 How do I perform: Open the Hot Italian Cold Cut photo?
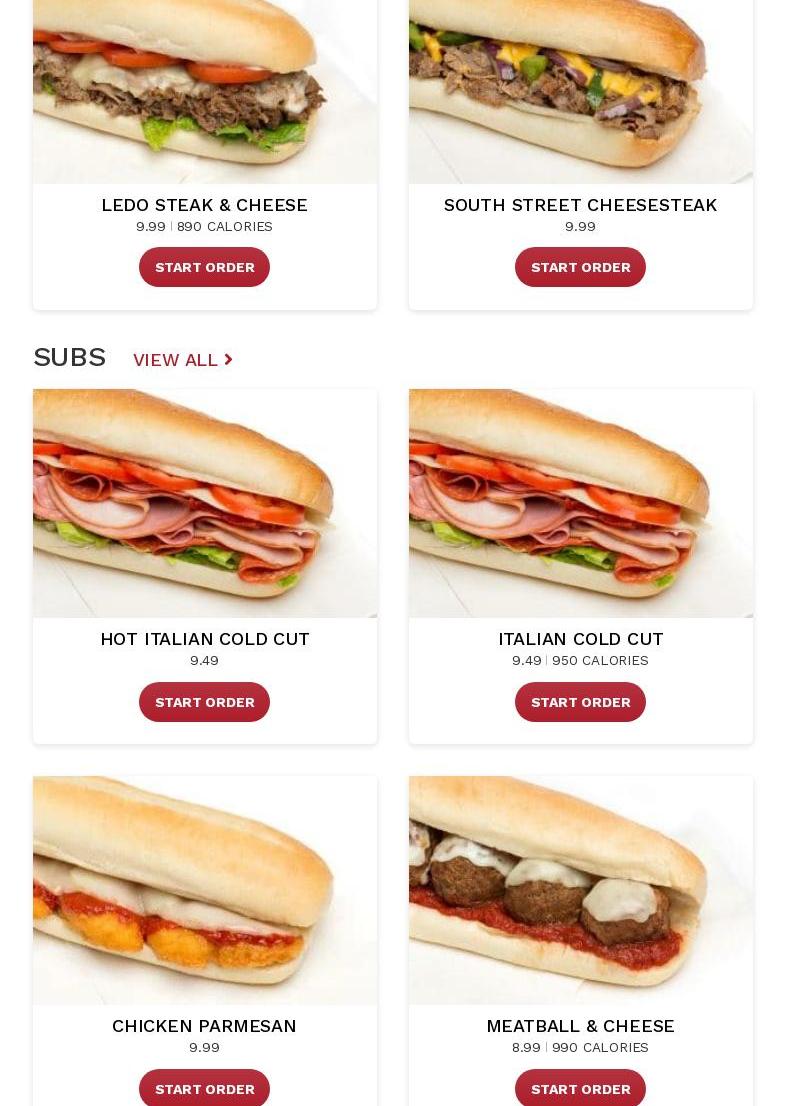pos(204,503)
